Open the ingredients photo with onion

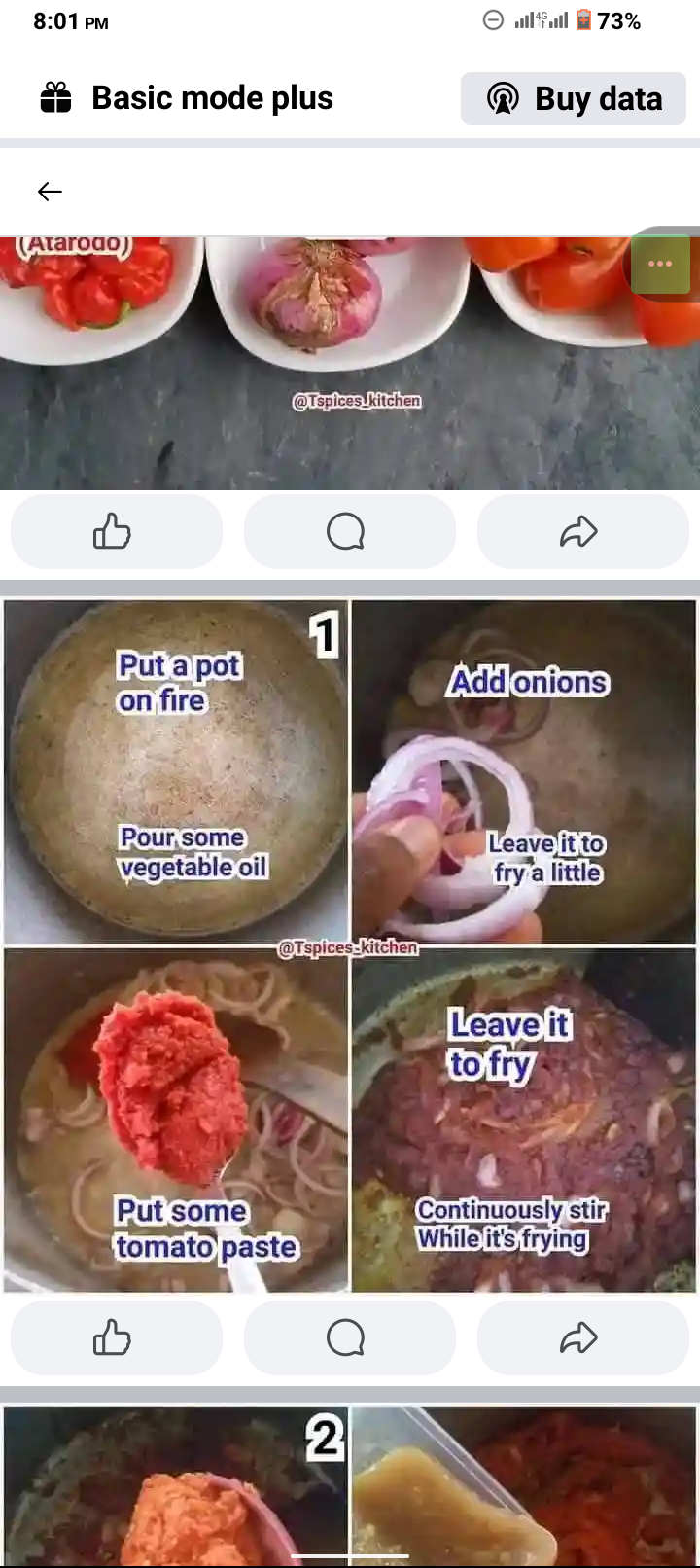[350, 363]
